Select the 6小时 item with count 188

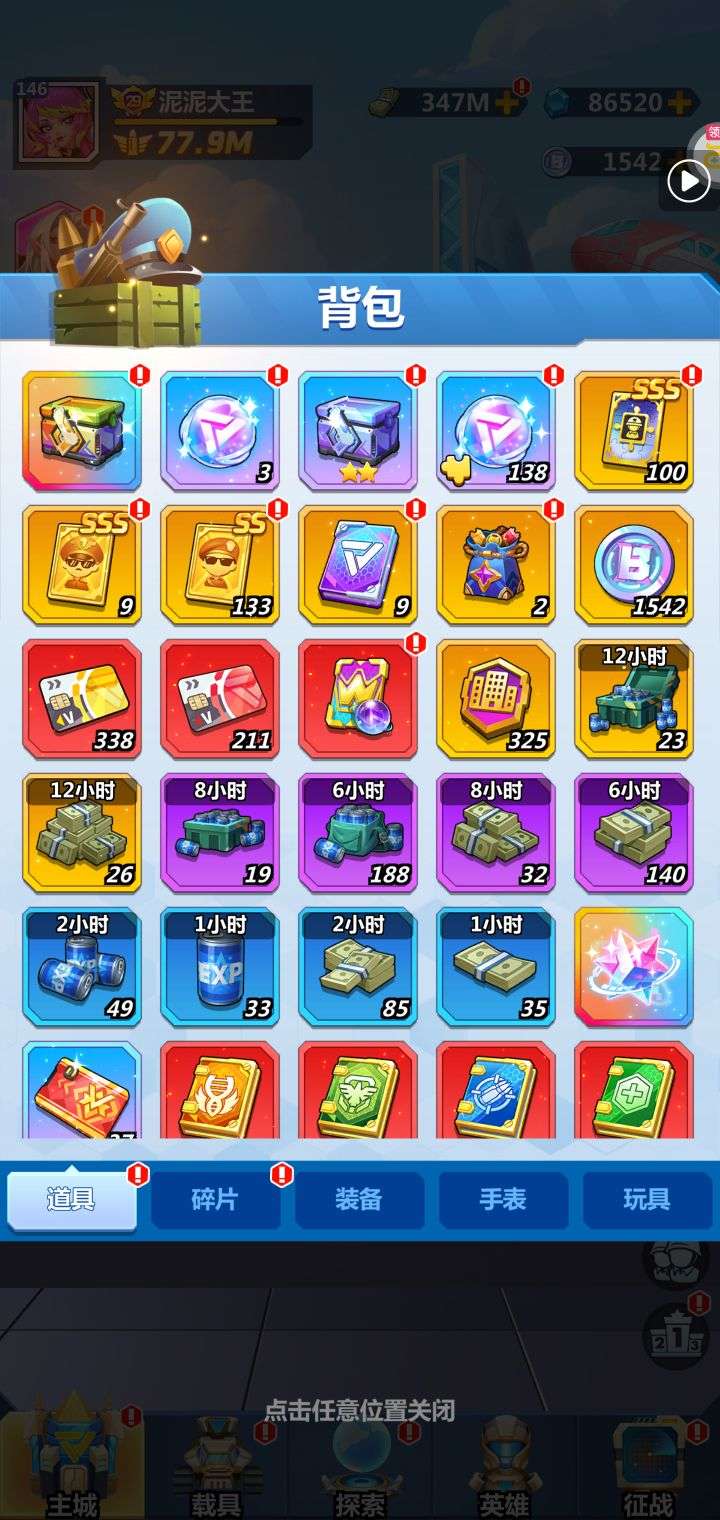point(358,833)
